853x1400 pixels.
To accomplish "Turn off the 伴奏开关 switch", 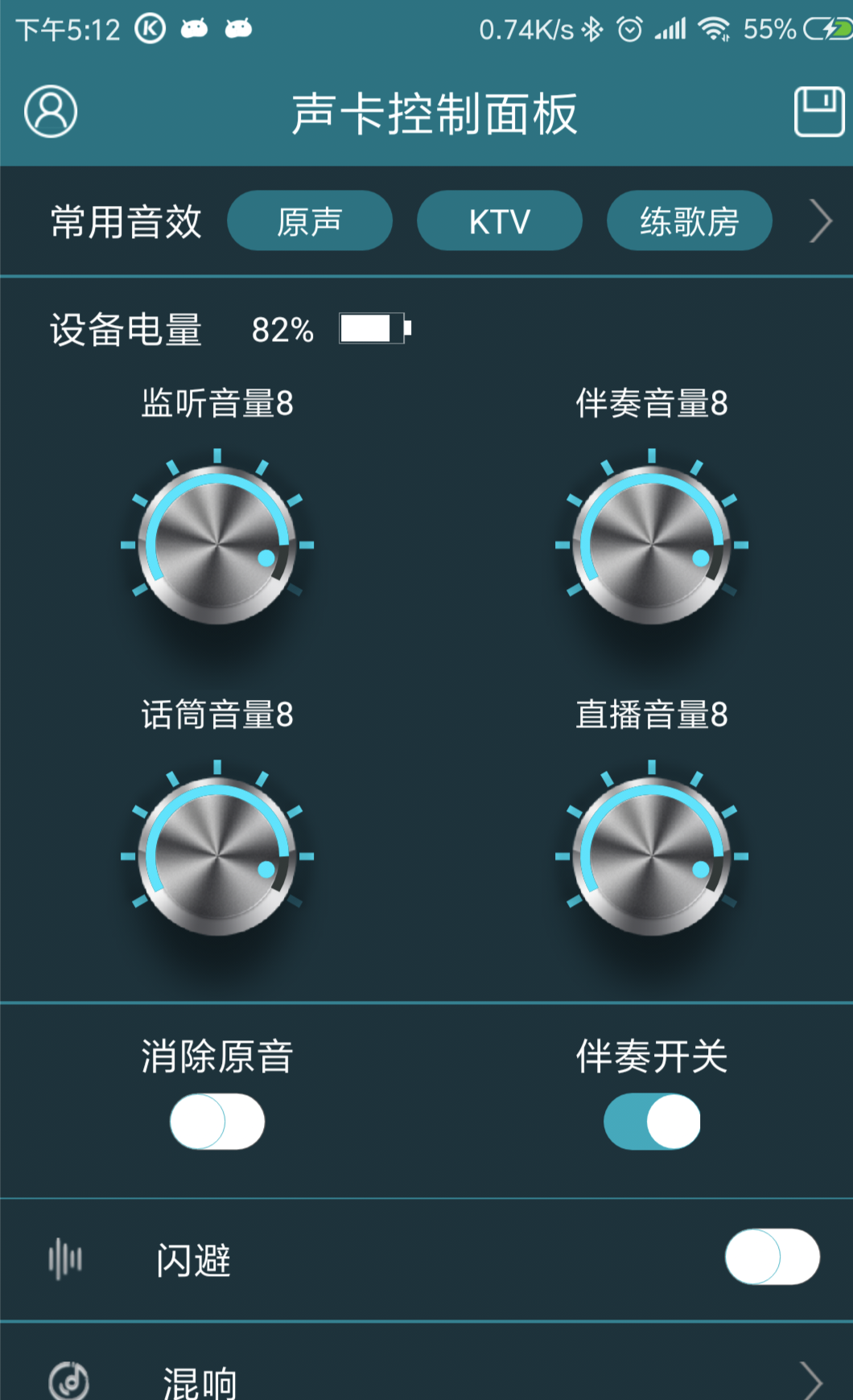I will point(652,1121).
